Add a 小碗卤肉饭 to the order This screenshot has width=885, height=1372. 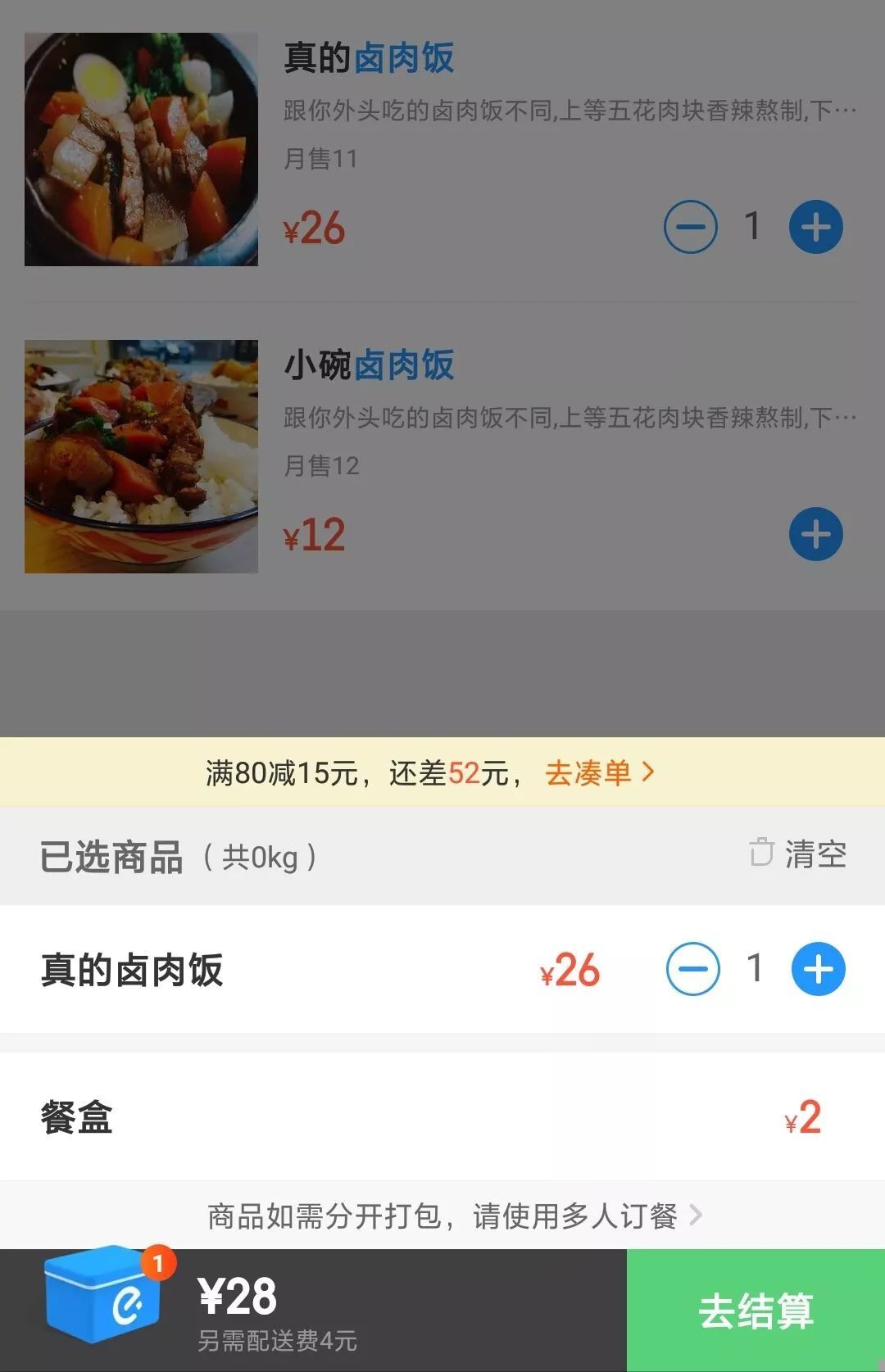point(815,535)
